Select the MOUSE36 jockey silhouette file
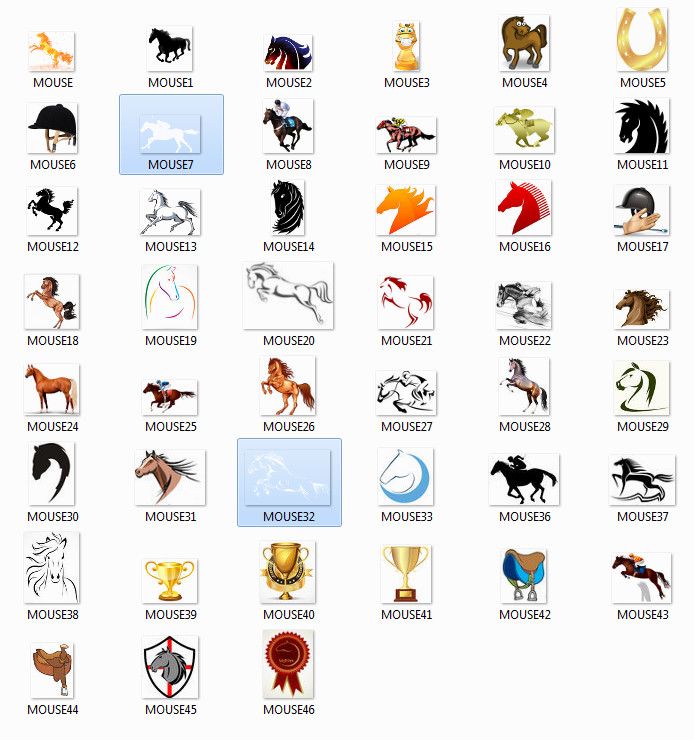The width and height of the screenshot is (694, 740). tap(524, 480)
